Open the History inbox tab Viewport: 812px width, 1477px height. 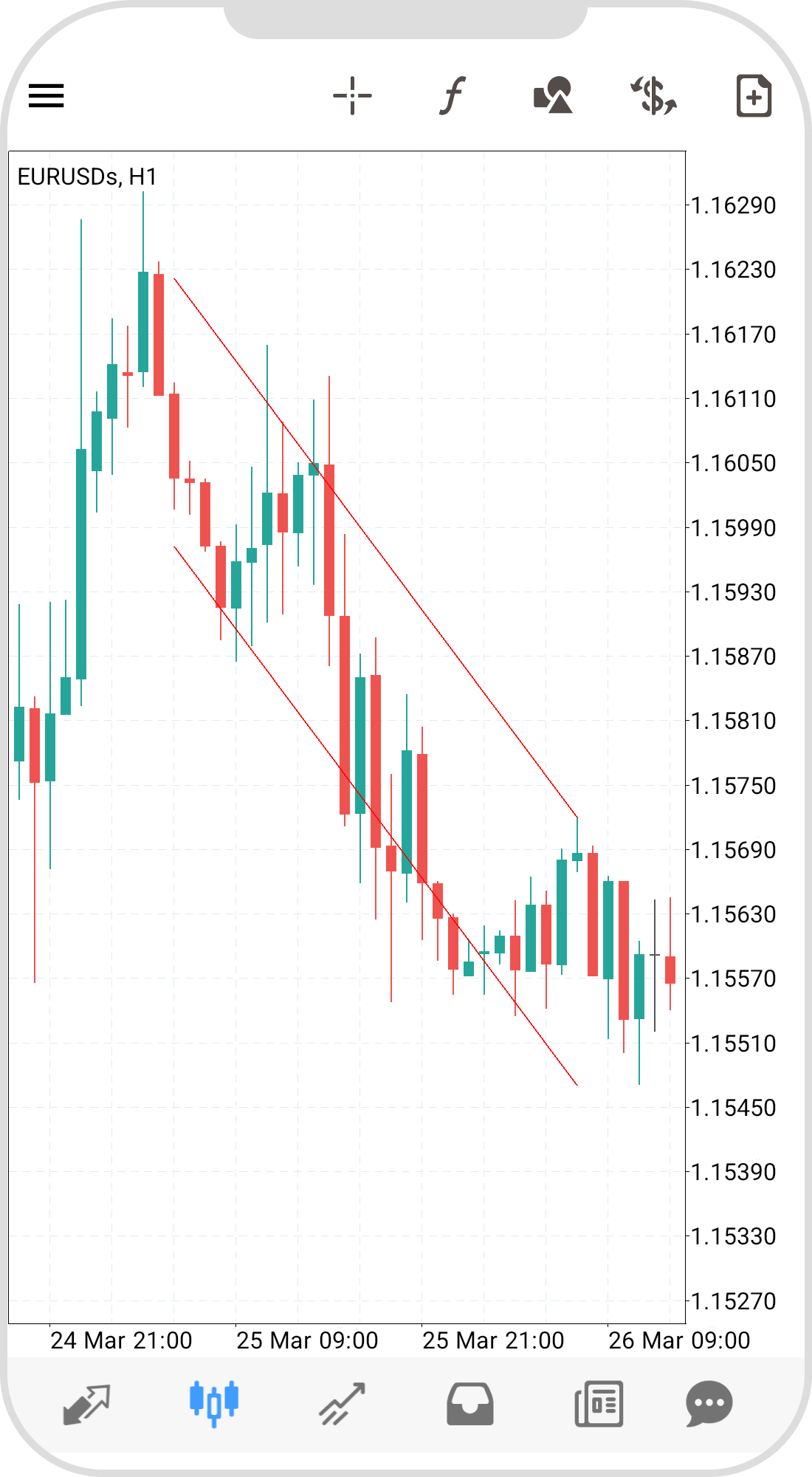point(470,1403)
